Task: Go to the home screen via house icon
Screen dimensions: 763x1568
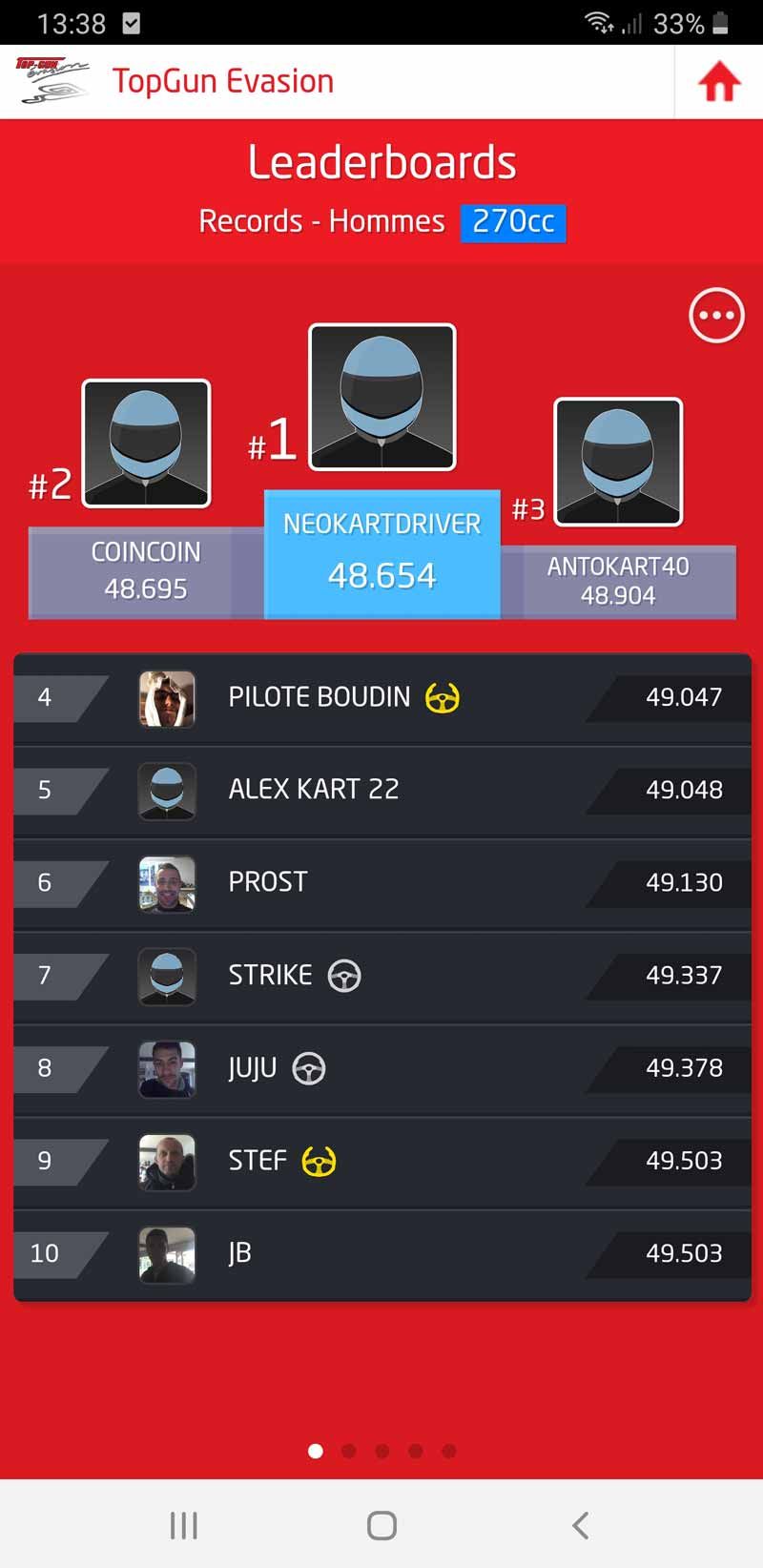Action: (x=719, y=82)
